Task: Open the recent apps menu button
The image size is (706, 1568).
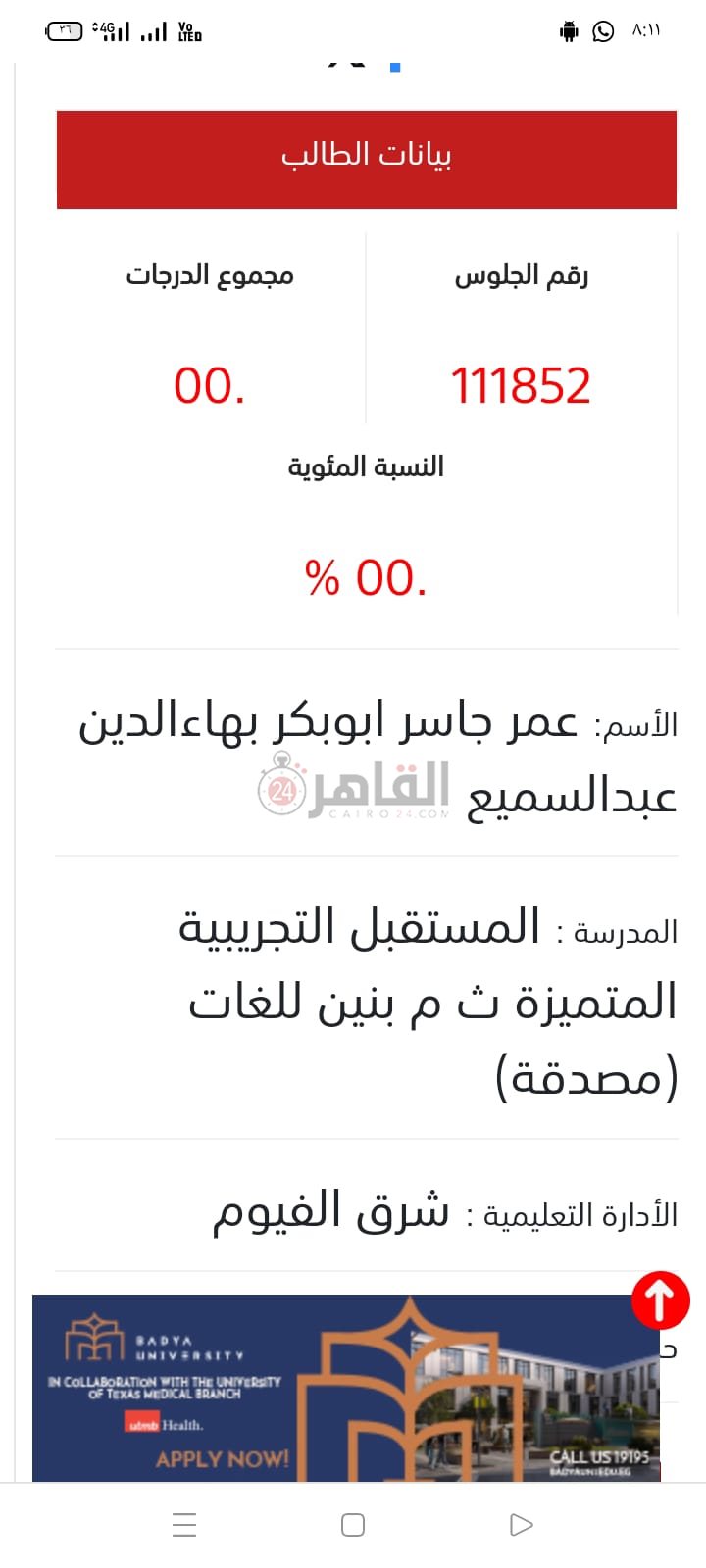Action: click(x=184, y=1525)
